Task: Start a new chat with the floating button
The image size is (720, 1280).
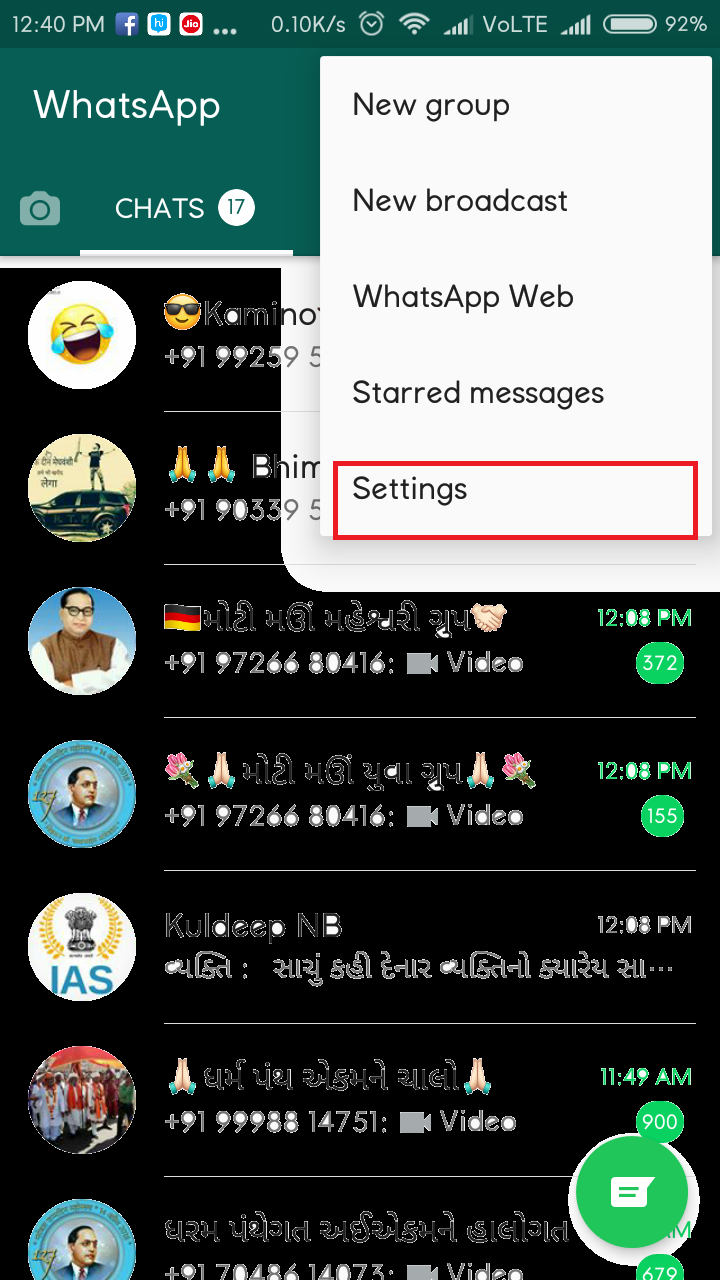Action: [x=632, y=1192]
